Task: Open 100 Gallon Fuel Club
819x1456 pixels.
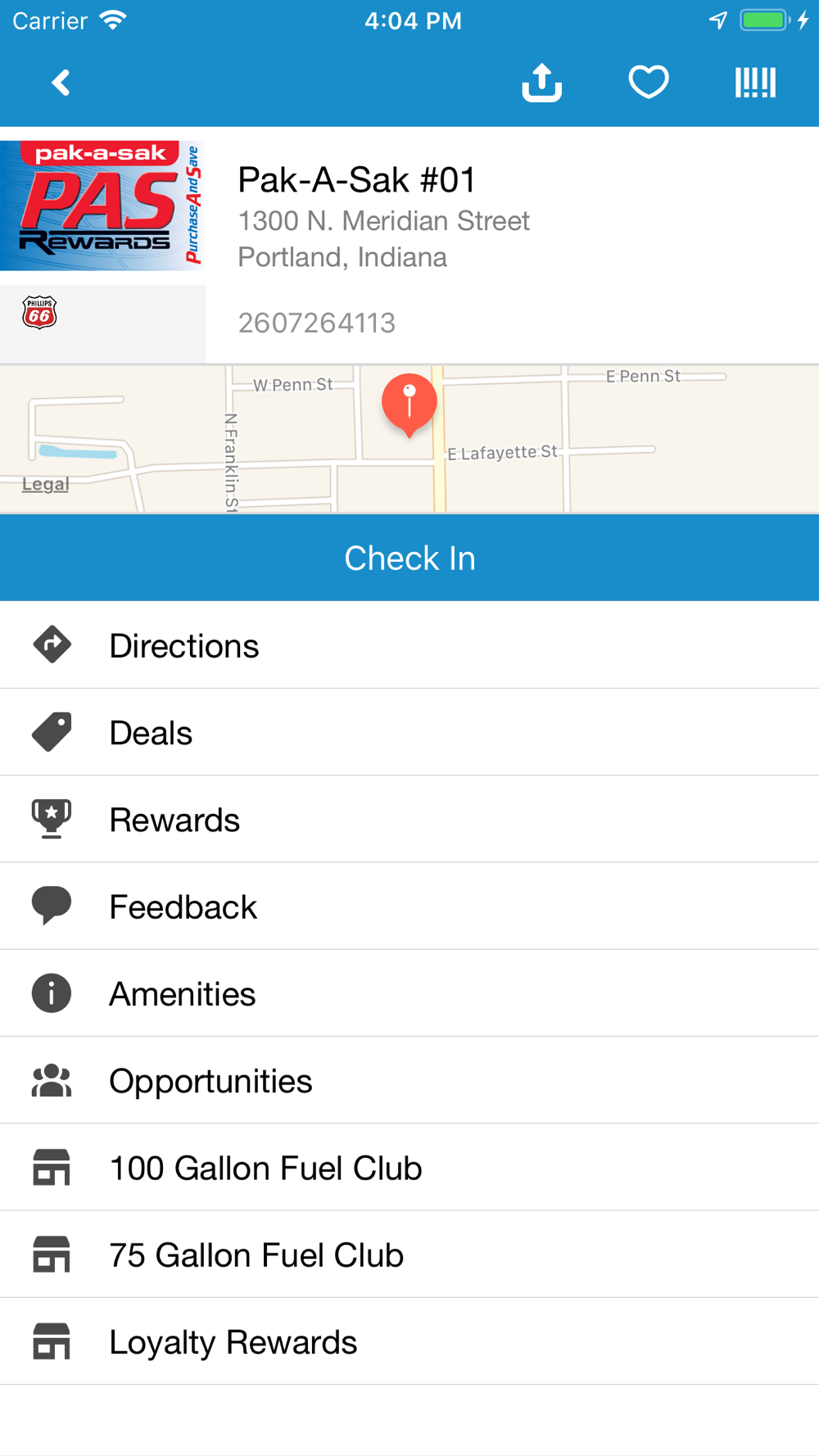Action: (x=409, y=1168)
